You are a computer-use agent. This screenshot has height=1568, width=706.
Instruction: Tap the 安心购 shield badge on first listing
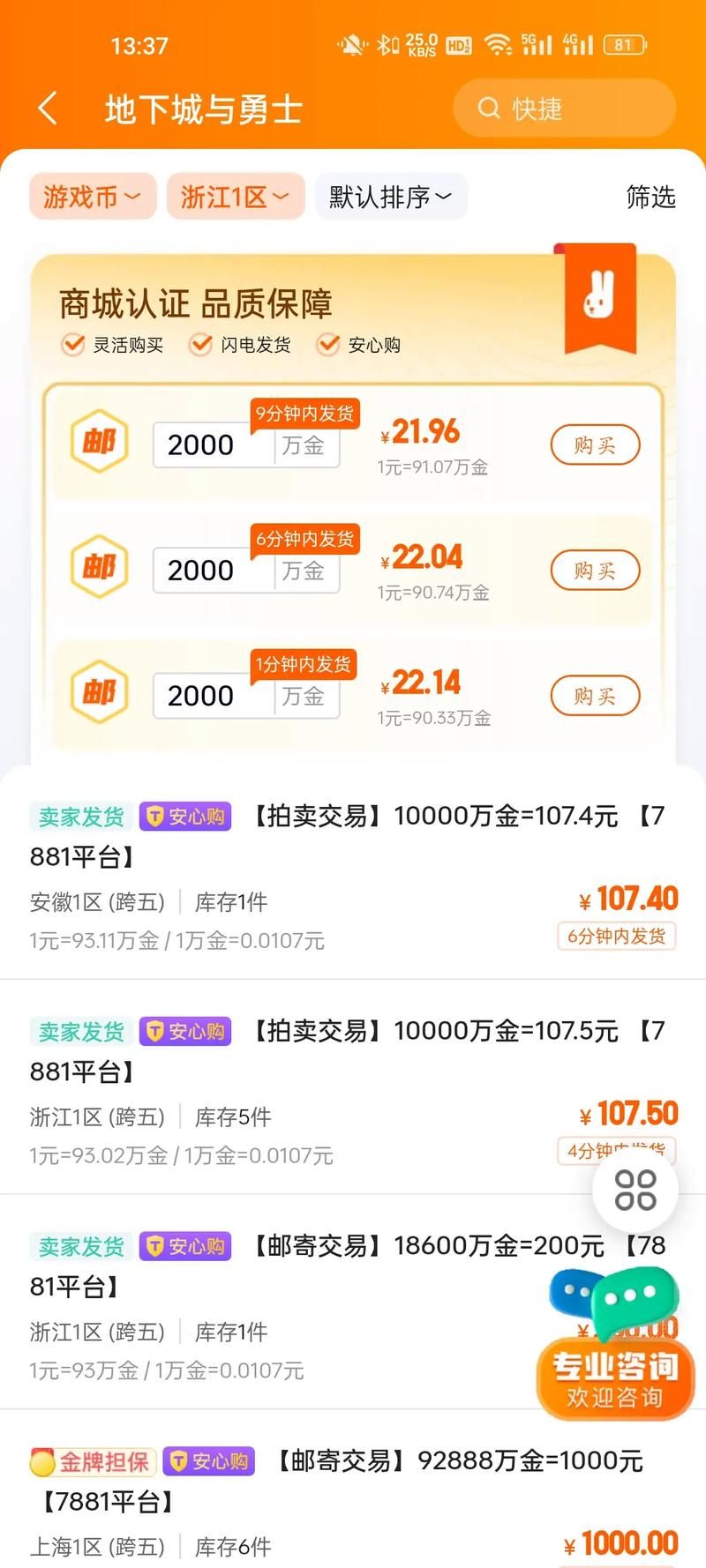point(184,817)
